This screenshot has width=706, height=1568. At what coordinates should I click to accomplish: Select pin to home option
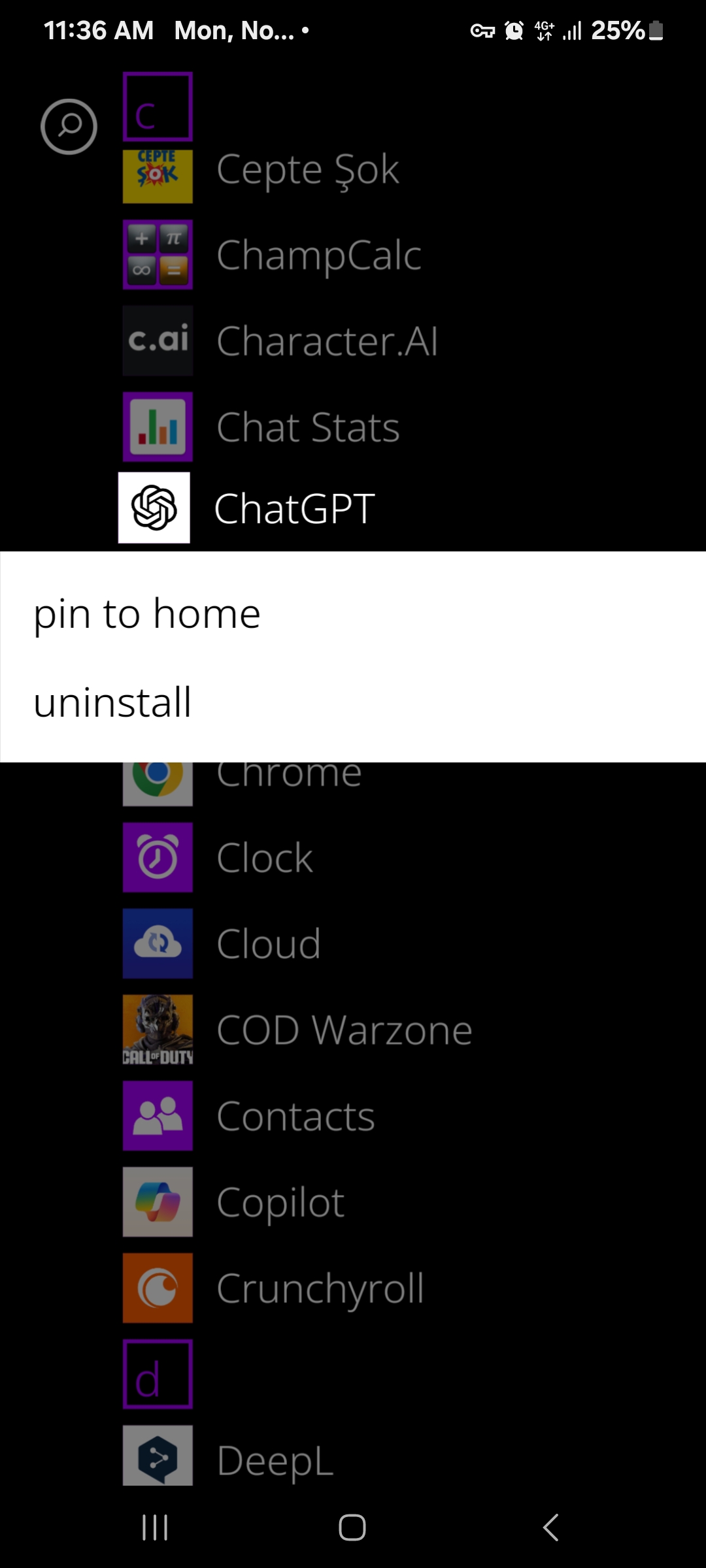tap(147, 614)
